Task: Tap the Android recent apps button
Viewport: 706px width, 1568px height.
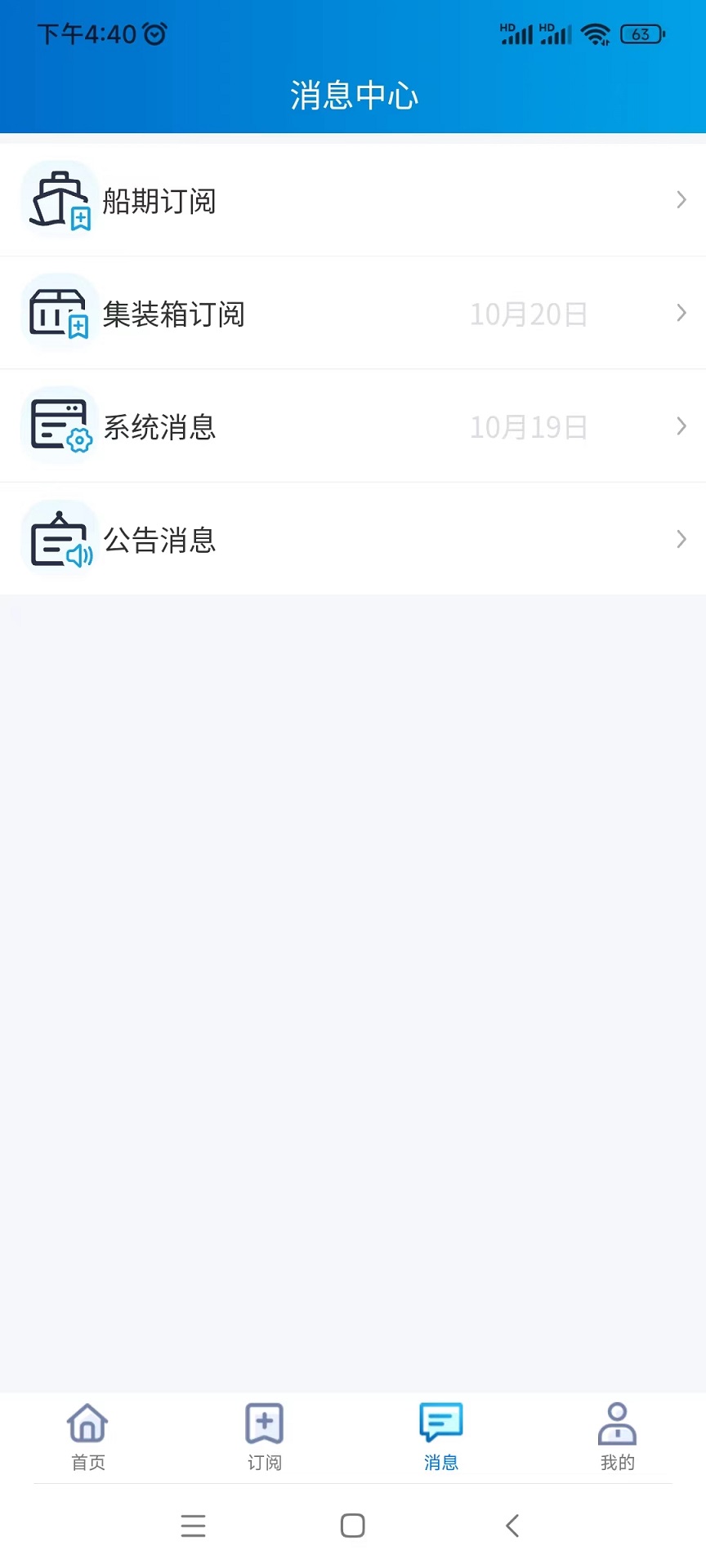Action: 193,1525
